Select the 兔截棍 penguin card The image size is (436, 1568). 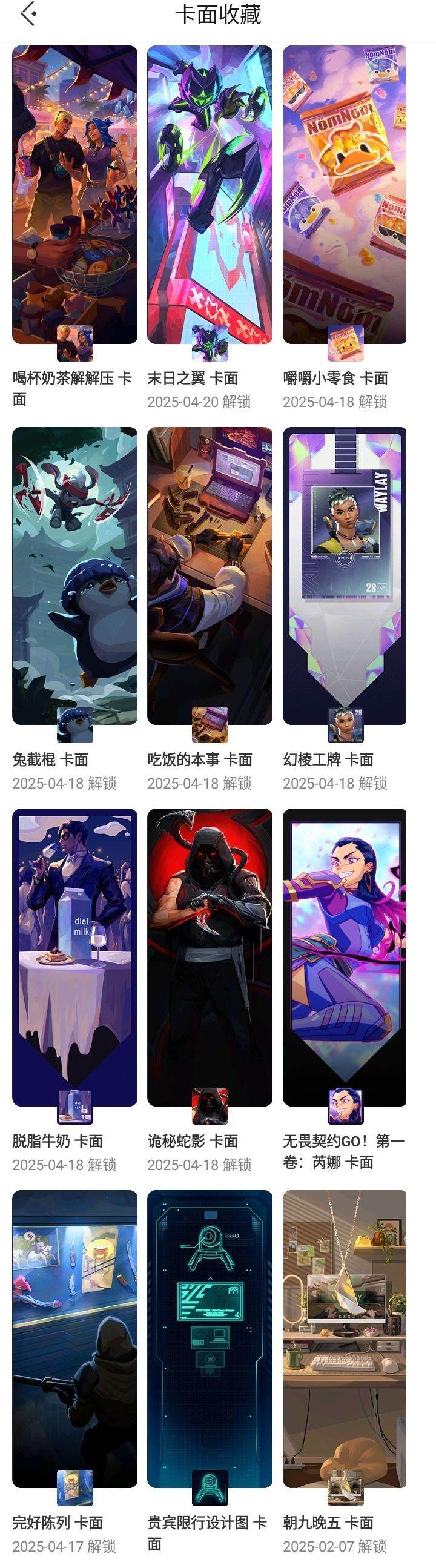click(x=74, y=575)
